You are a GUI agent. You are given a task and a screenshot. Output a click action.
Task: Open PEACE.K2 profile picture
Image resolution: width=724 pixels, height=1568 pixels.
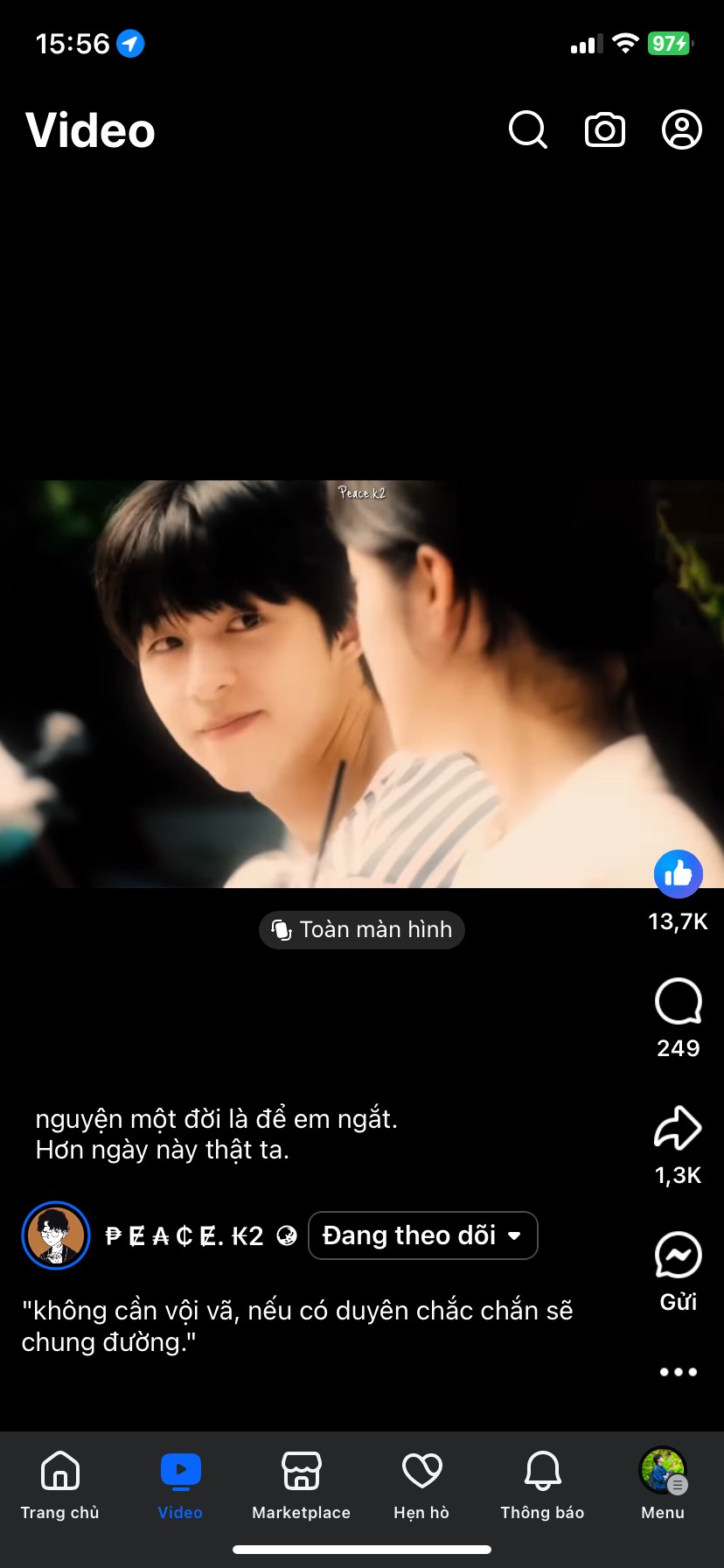56,1235
